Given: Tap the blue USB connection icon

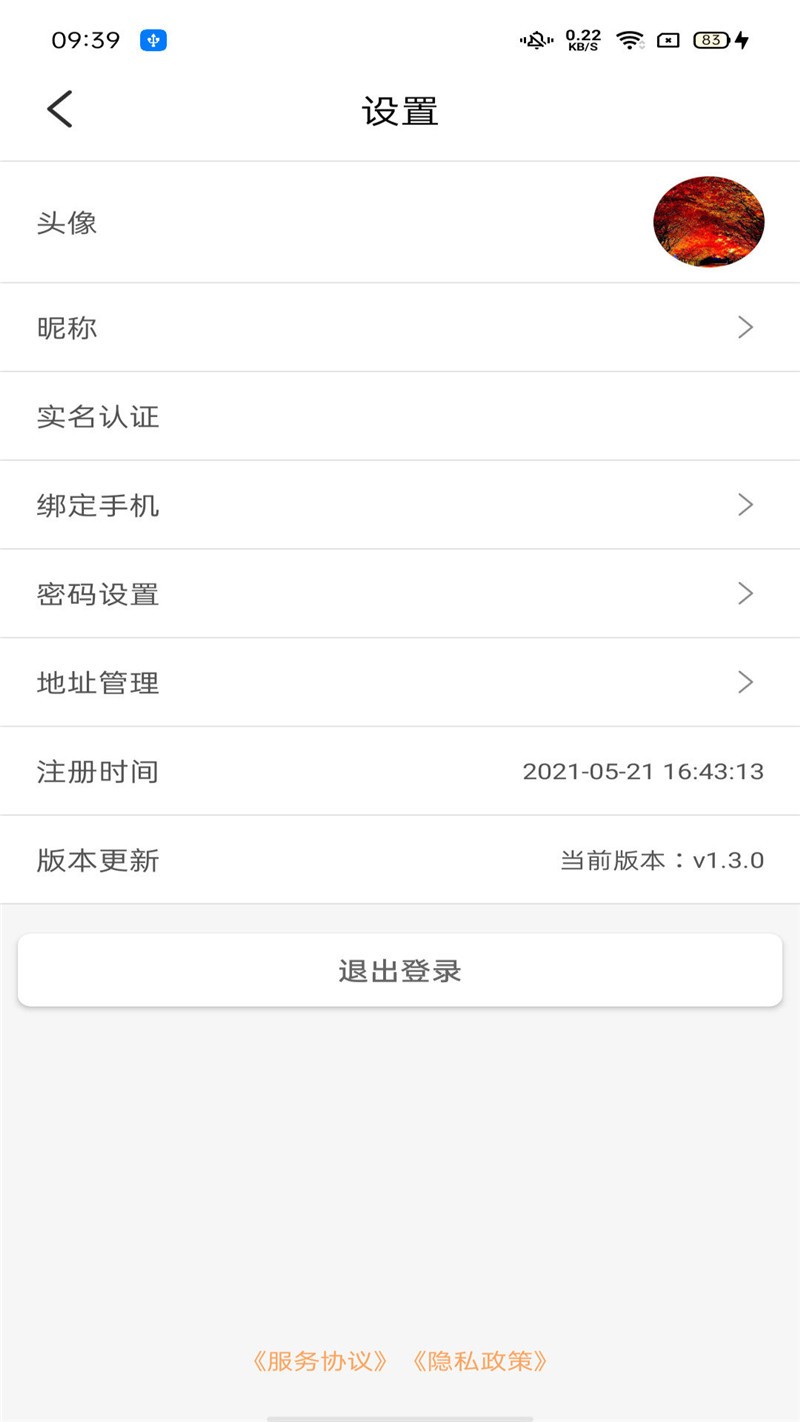Looking at the screenshot, I should coord(152,40).
